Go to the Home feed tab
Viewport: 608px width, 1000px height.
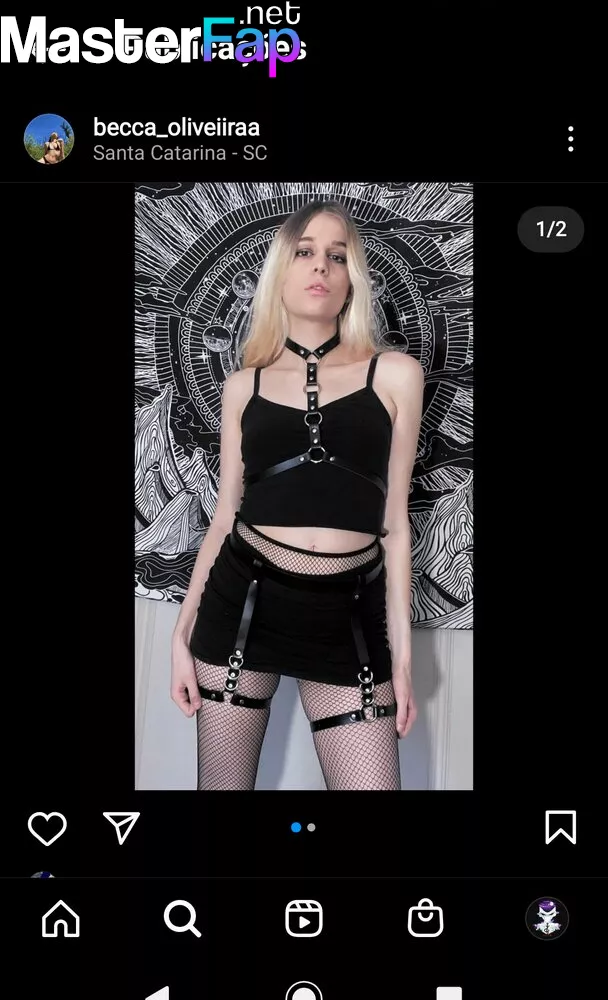pos(61,918)
